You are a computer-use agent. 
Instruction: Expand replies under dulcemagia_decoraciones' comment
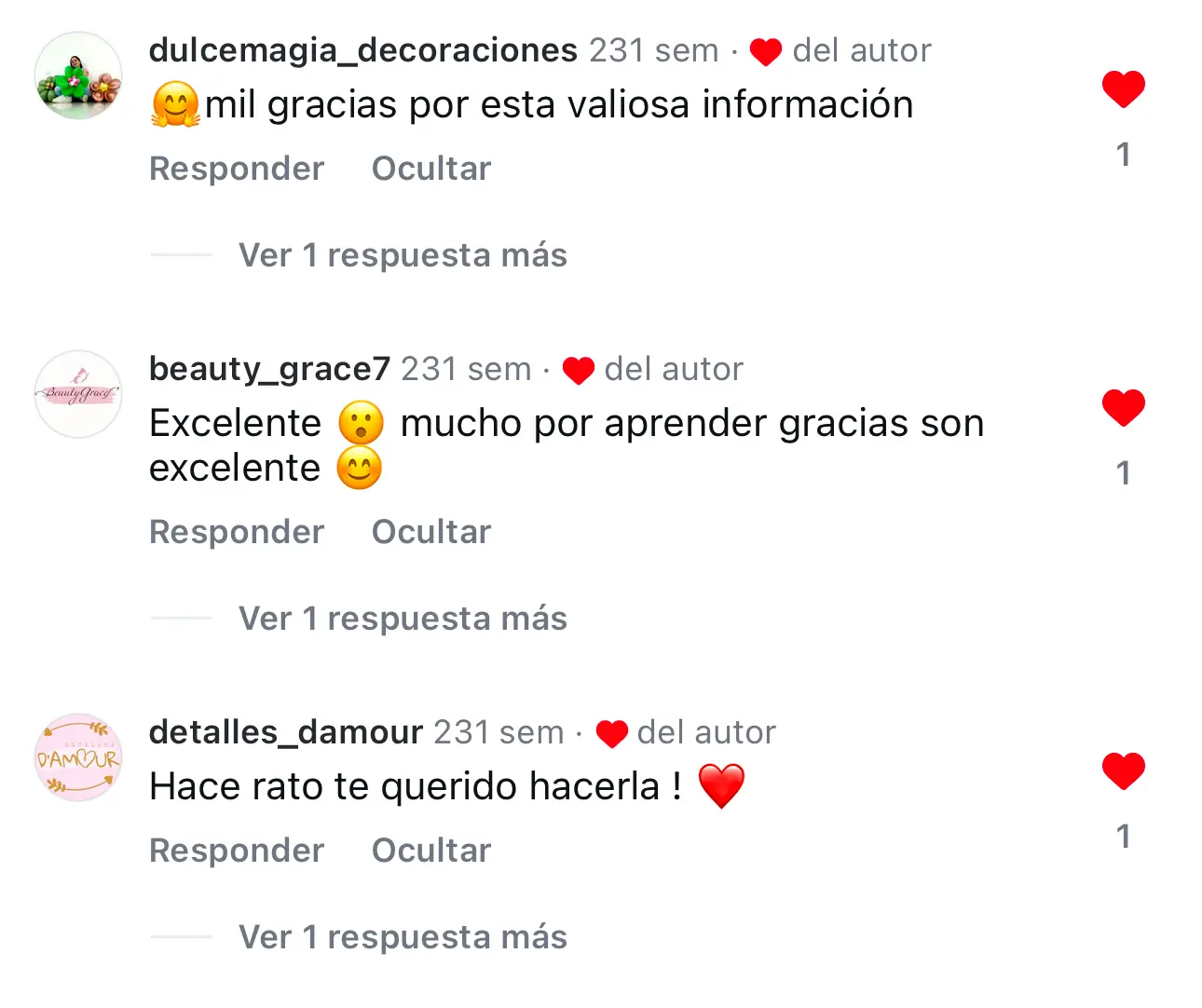[402, 255]
